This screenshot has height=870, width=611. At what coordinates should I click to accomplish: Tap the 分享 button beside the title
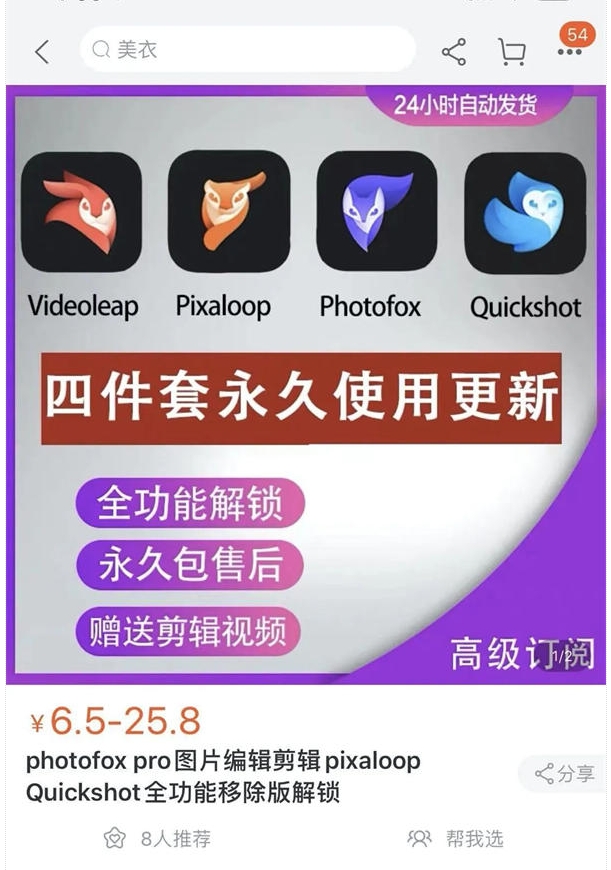[x=565, y=773]
